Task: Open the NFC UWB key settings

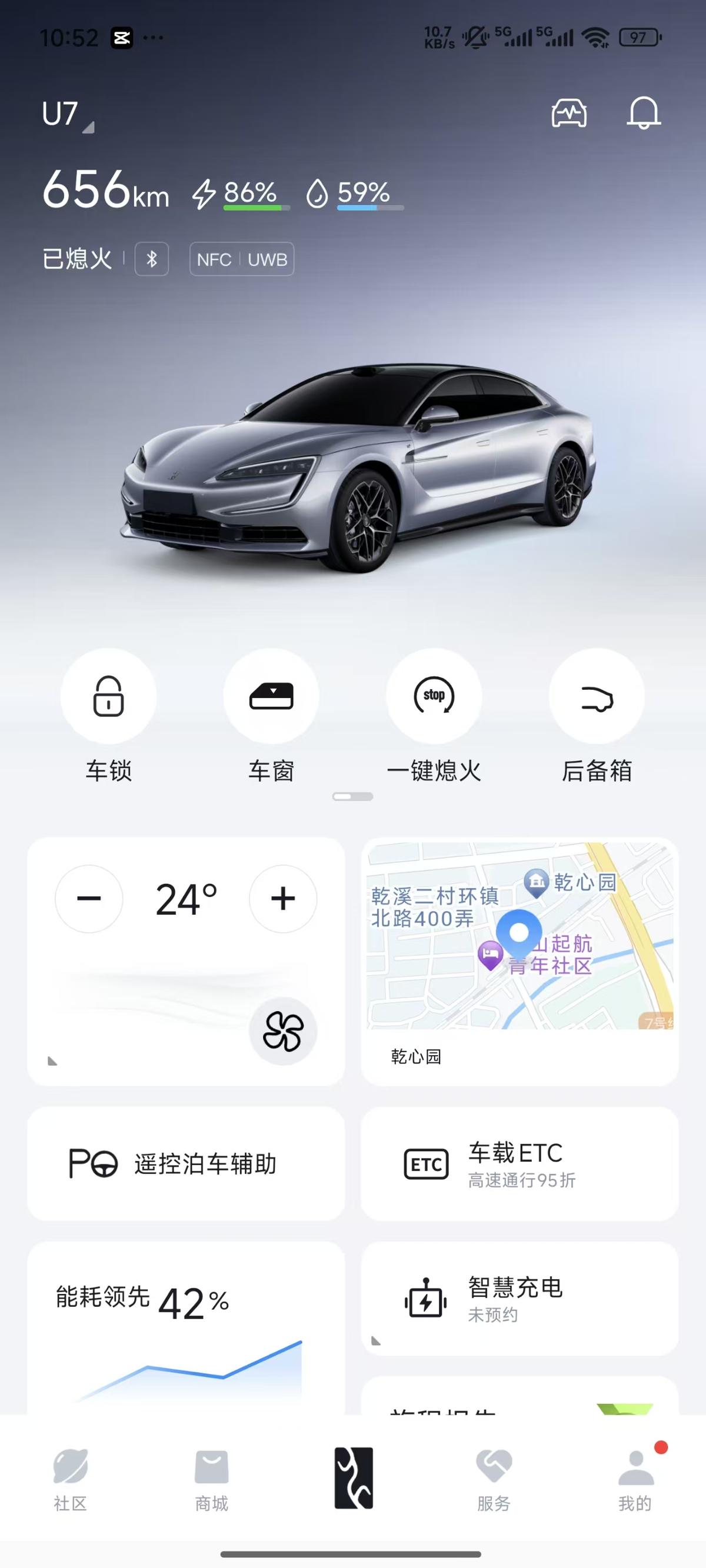Action: pos(242,259)
